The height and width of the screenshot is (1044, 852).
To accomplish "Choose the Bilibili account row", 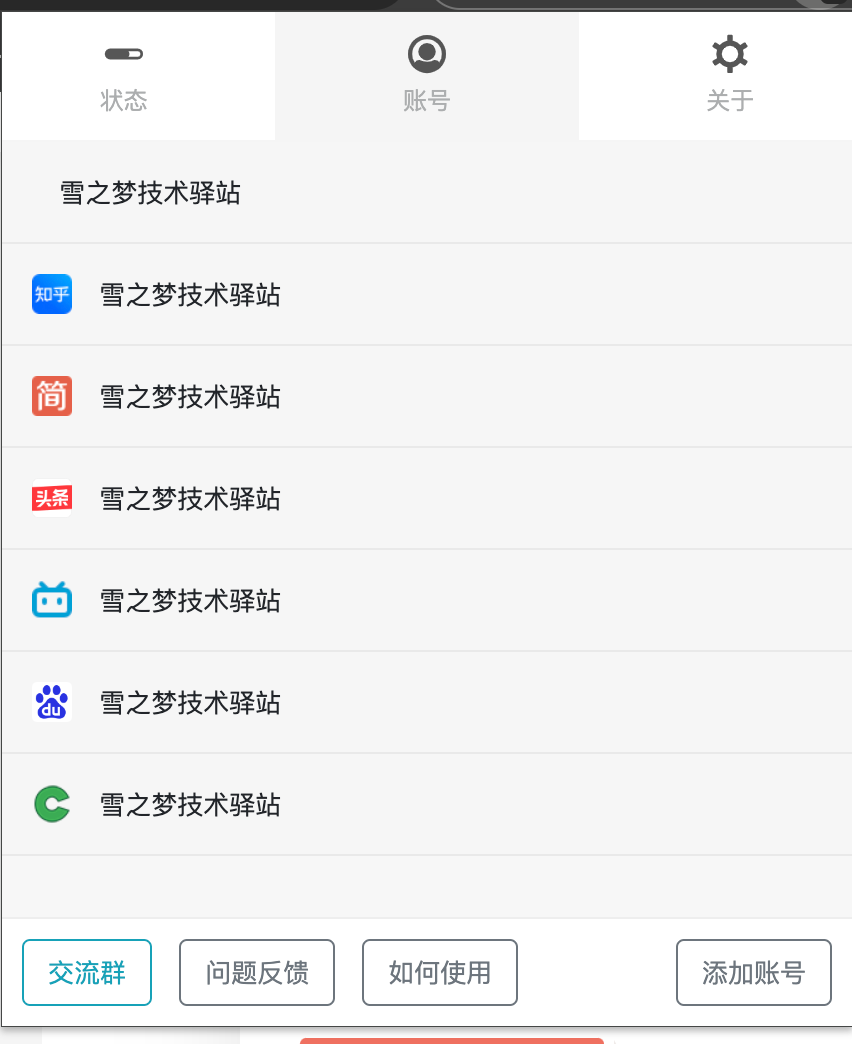I will pos(190,600).
